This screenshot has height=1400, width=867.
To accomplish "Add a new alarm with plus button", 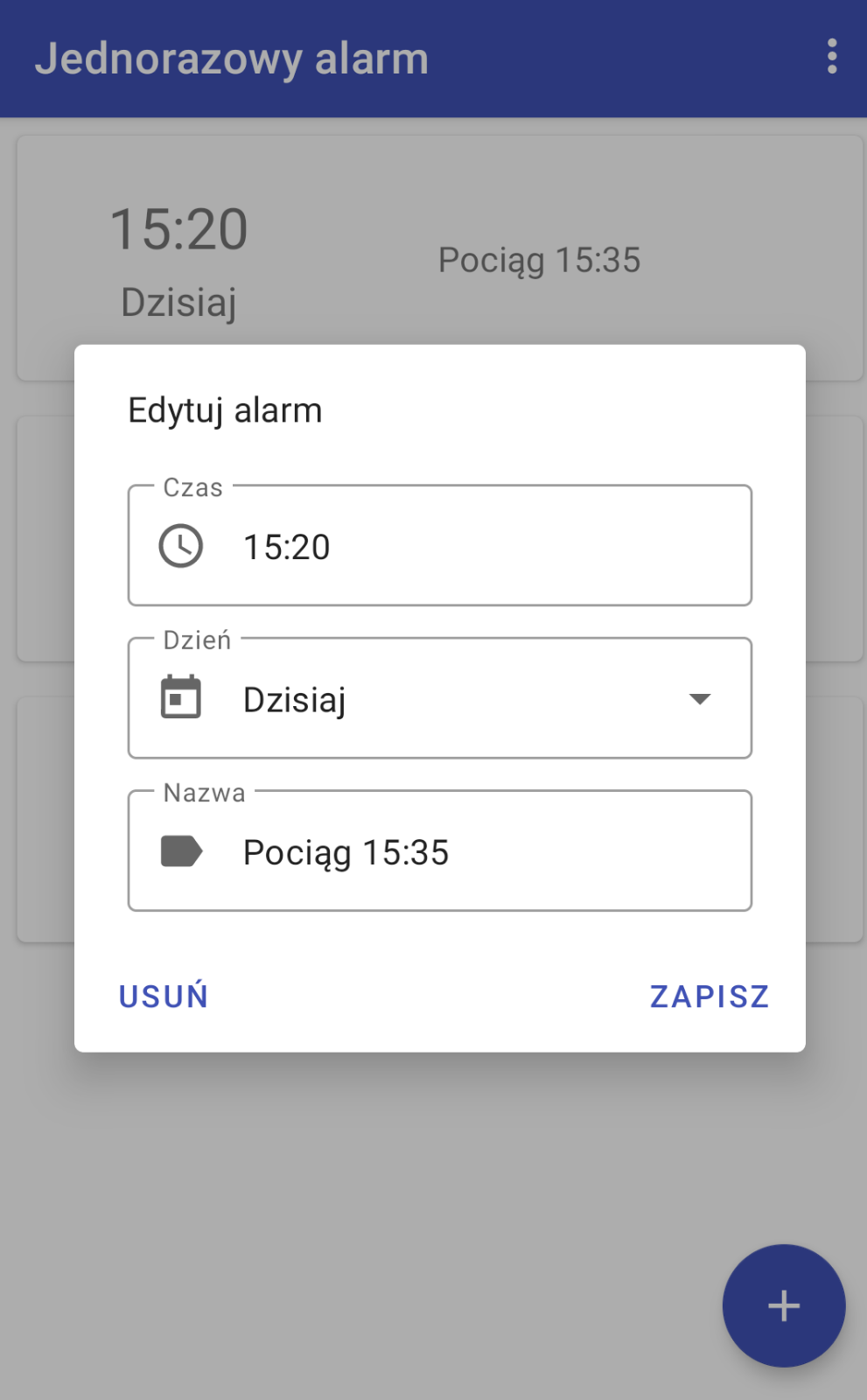I will click(x=783, y=1305).
